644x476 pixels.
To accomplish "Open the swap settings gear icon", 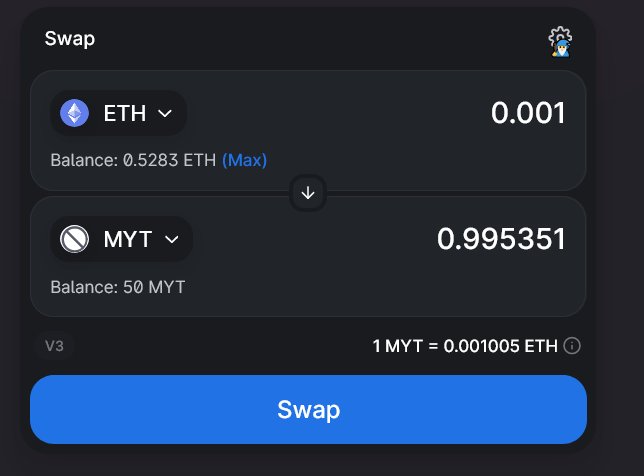I will click(x=560, y=40).
